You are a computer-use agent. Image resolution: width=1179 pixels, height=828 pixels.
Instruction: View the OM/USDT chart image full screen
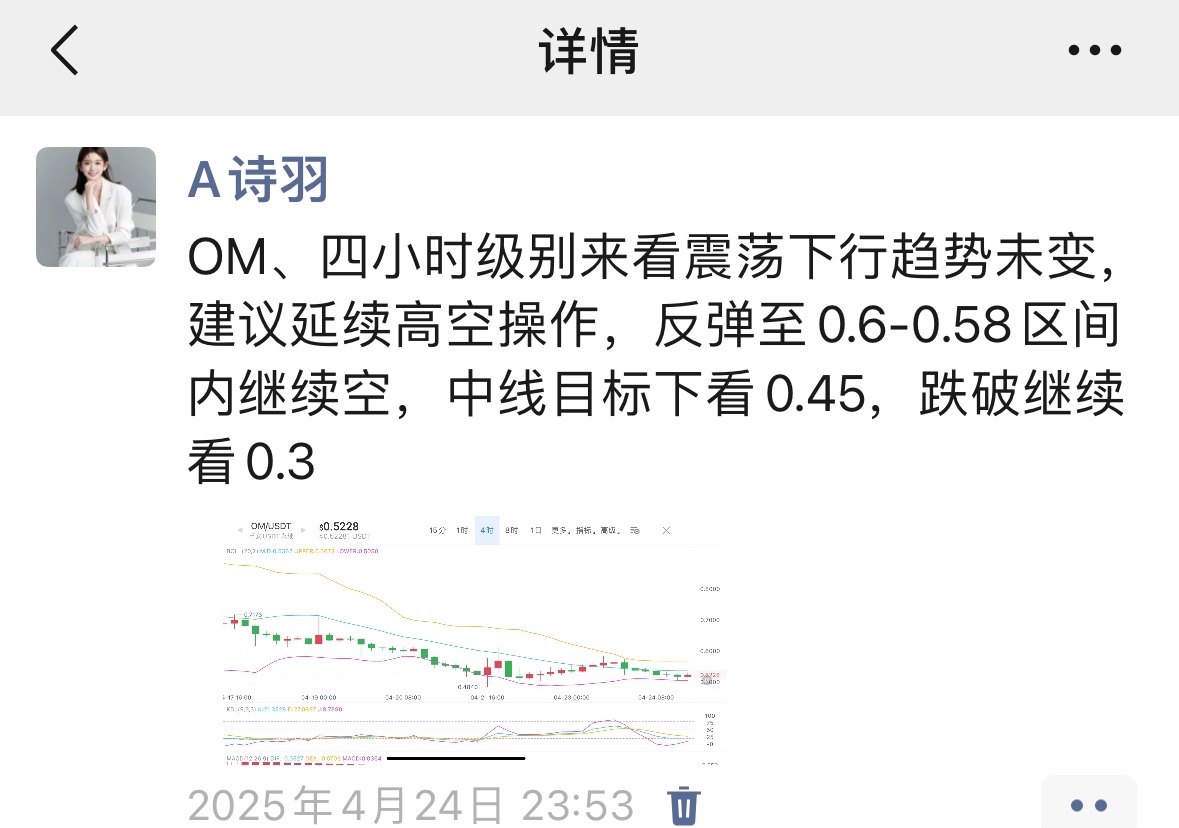470,642
